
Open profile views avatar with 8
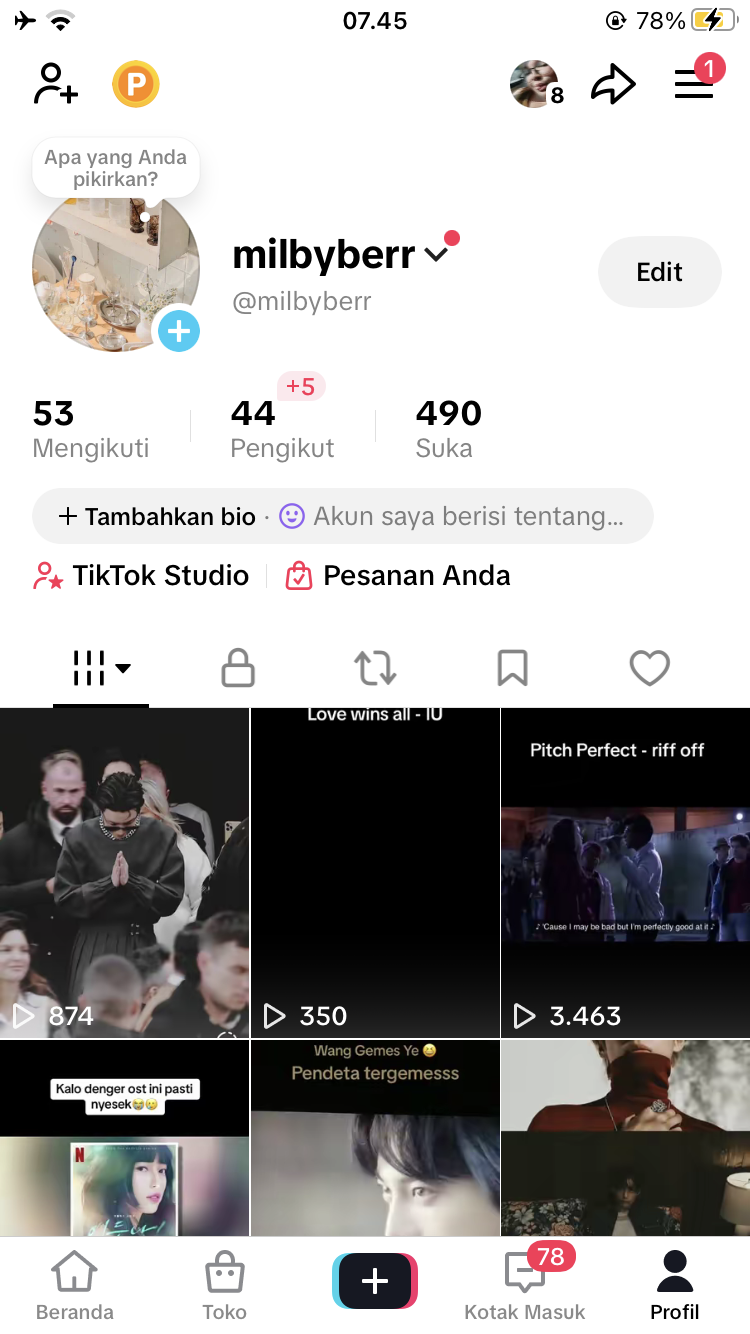(x=536, y=84)
